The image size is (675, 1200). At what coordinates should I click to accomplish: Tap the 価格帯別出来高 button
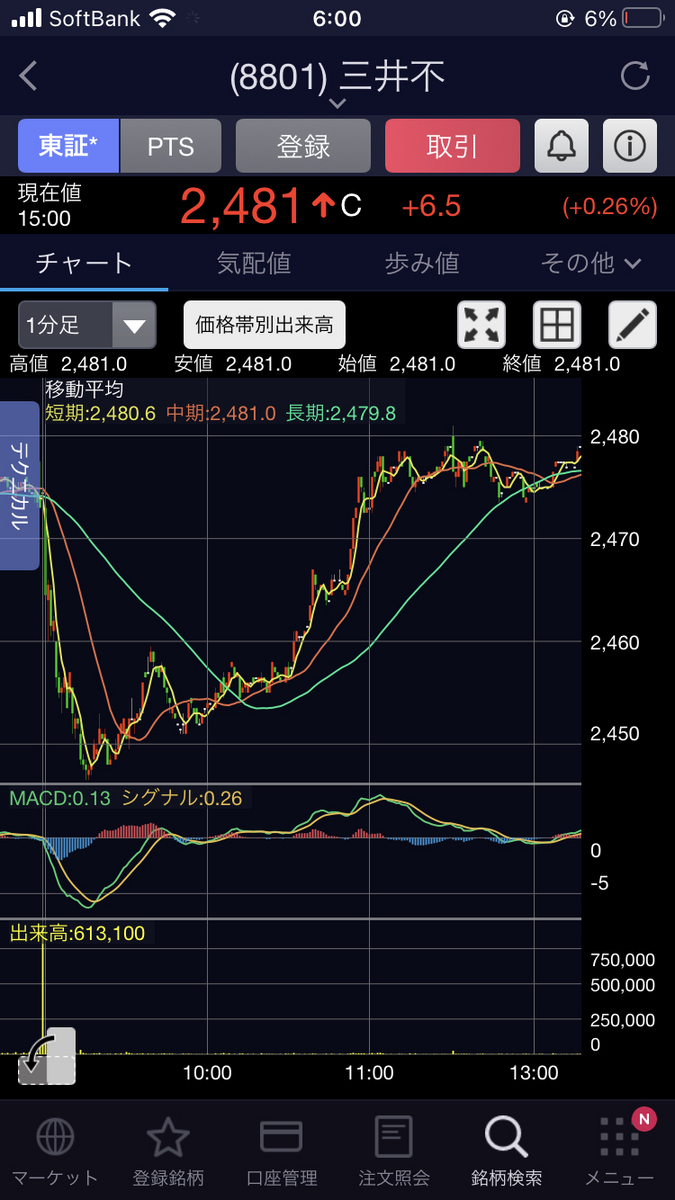point(264,325)
